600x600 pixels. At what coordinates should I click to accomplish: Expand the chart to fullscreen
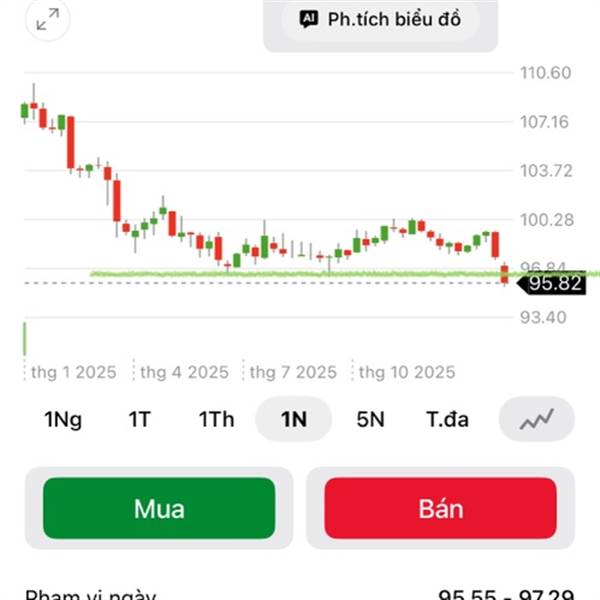pyautogui.click(x=47, y=20)
